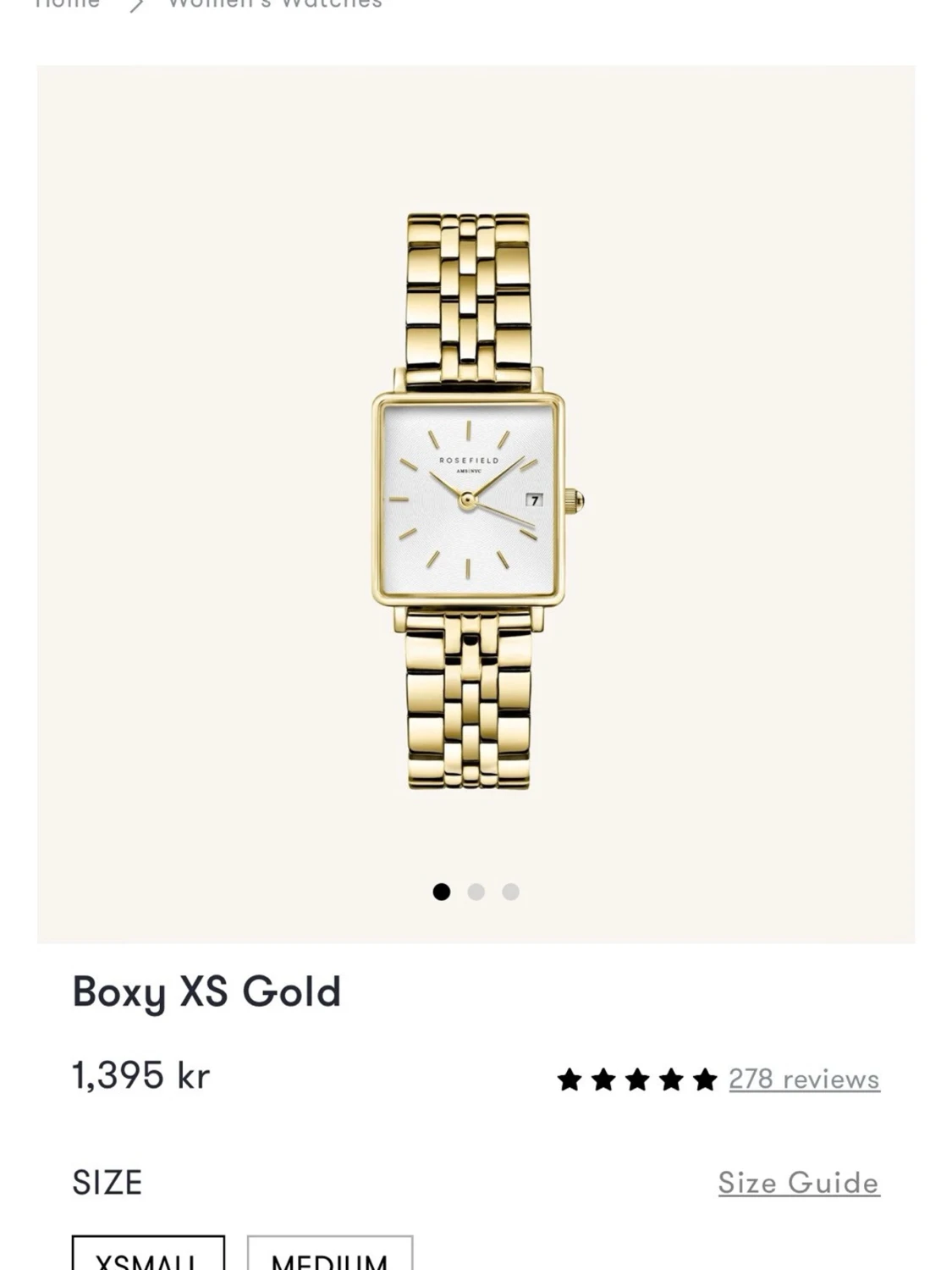Click the third gray carousel dot

coord(511,891)
